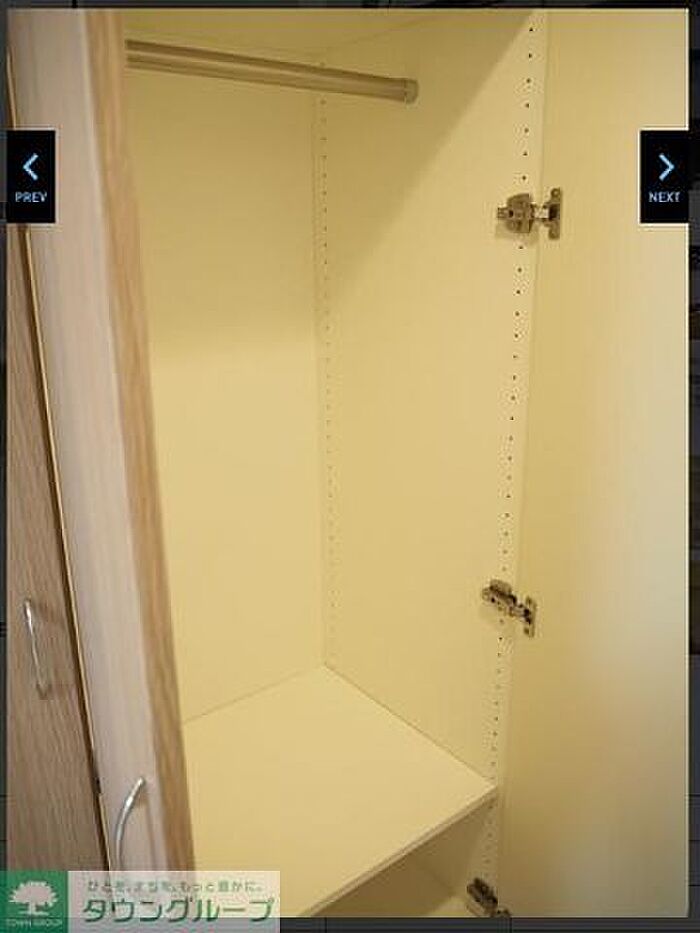Go to the previous photo with PREV
This screenshot has height=933, width=700.
coord(30,176)
